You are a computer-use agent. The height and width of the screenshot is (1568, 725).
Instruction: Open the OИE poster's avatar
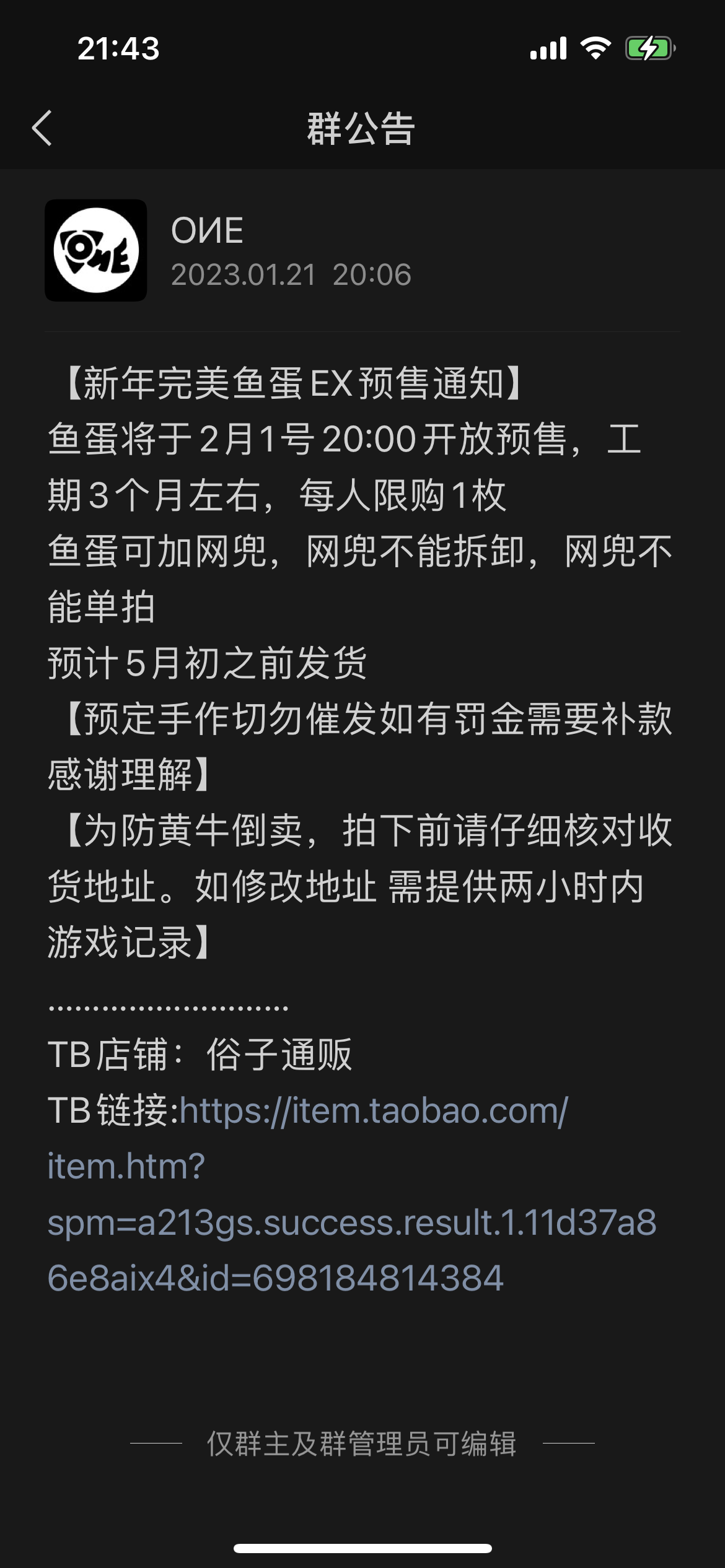coord(96,250)
